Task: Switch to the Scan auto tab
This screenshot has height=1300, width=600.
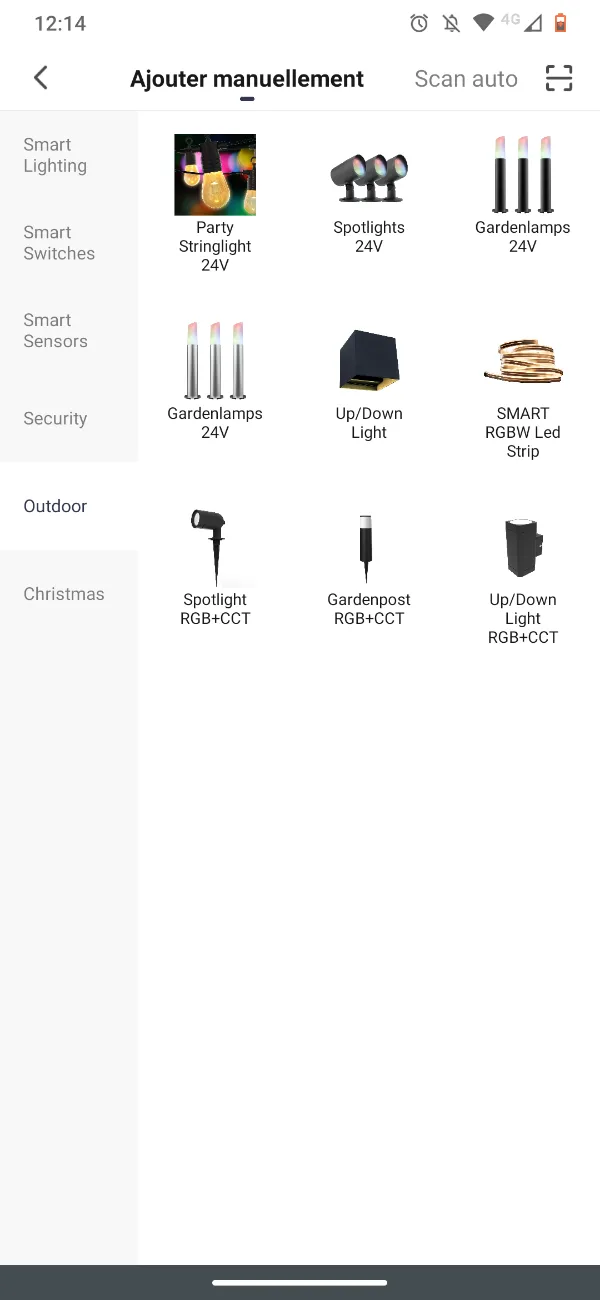Action: coord(466,79)
